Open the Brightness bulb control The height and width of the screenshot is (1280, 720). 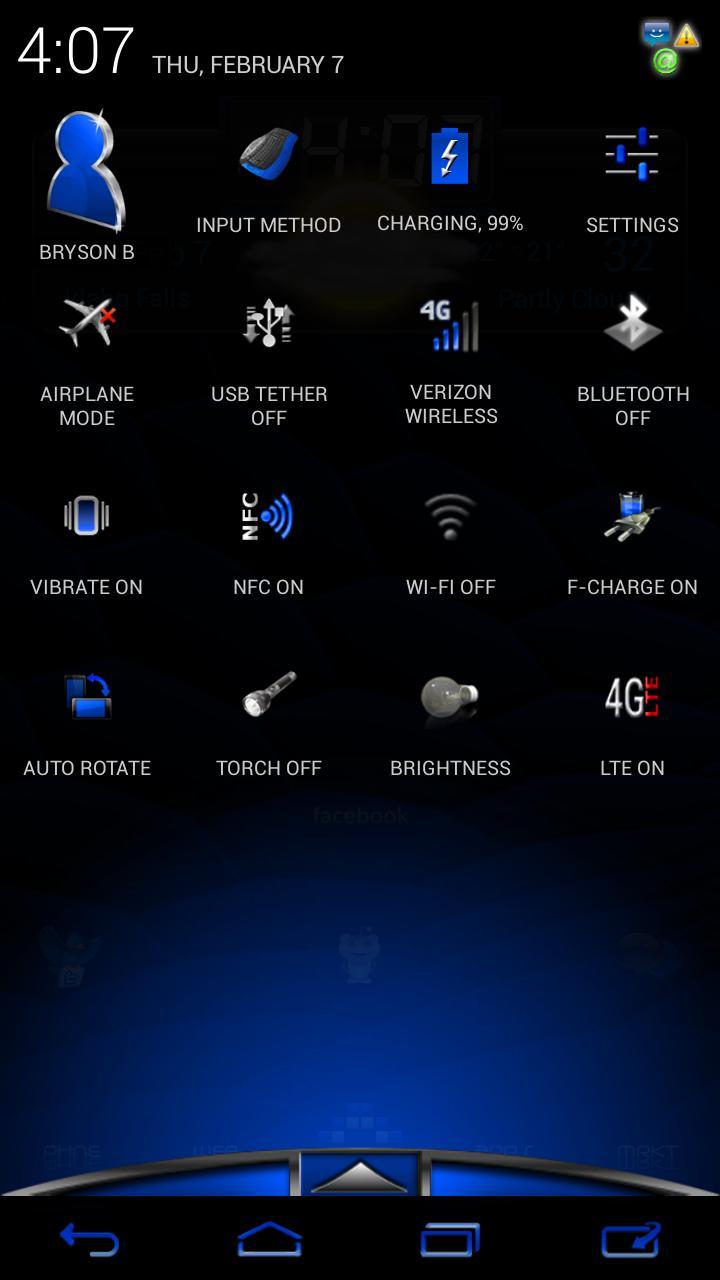pos(450,700)
